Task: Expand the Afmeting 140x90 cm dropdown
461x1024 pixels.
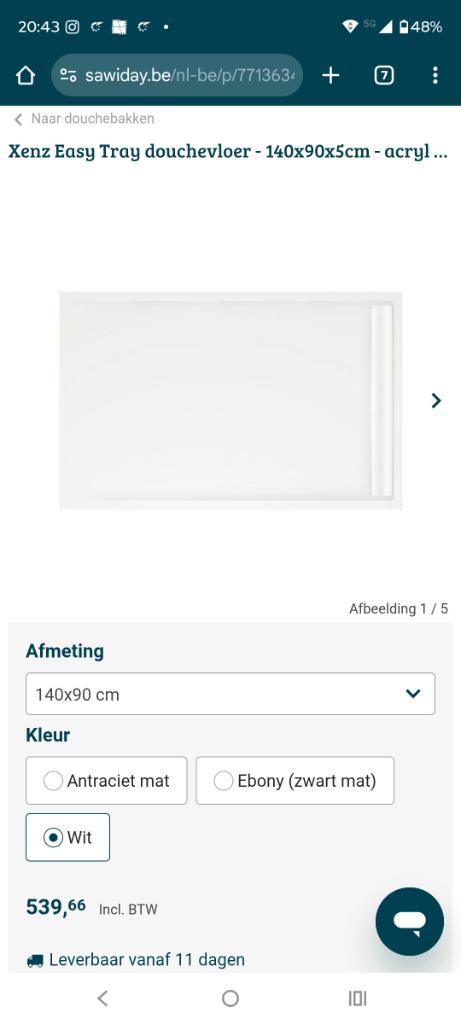Action: point(230,694)
